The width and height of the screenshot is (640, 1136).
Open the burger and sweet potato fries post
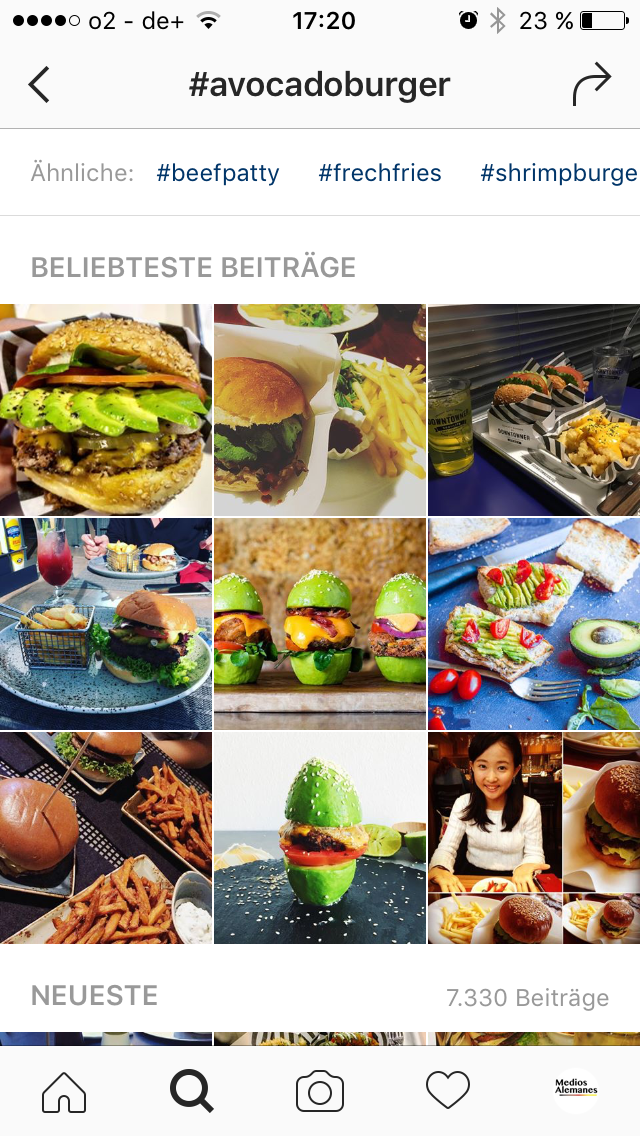click(x=106, y=838)
